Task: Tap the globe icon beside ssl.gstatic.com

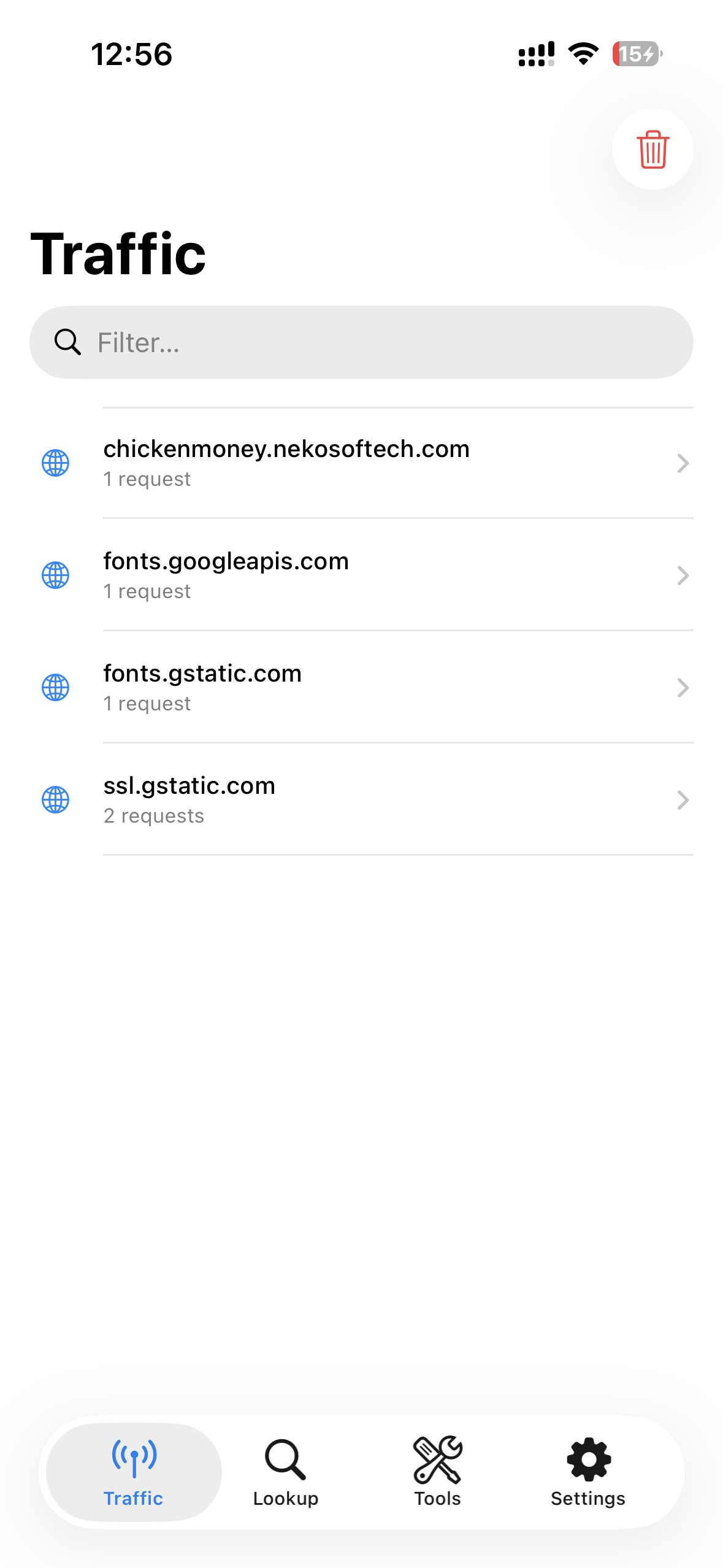Action: coord(55,799)
